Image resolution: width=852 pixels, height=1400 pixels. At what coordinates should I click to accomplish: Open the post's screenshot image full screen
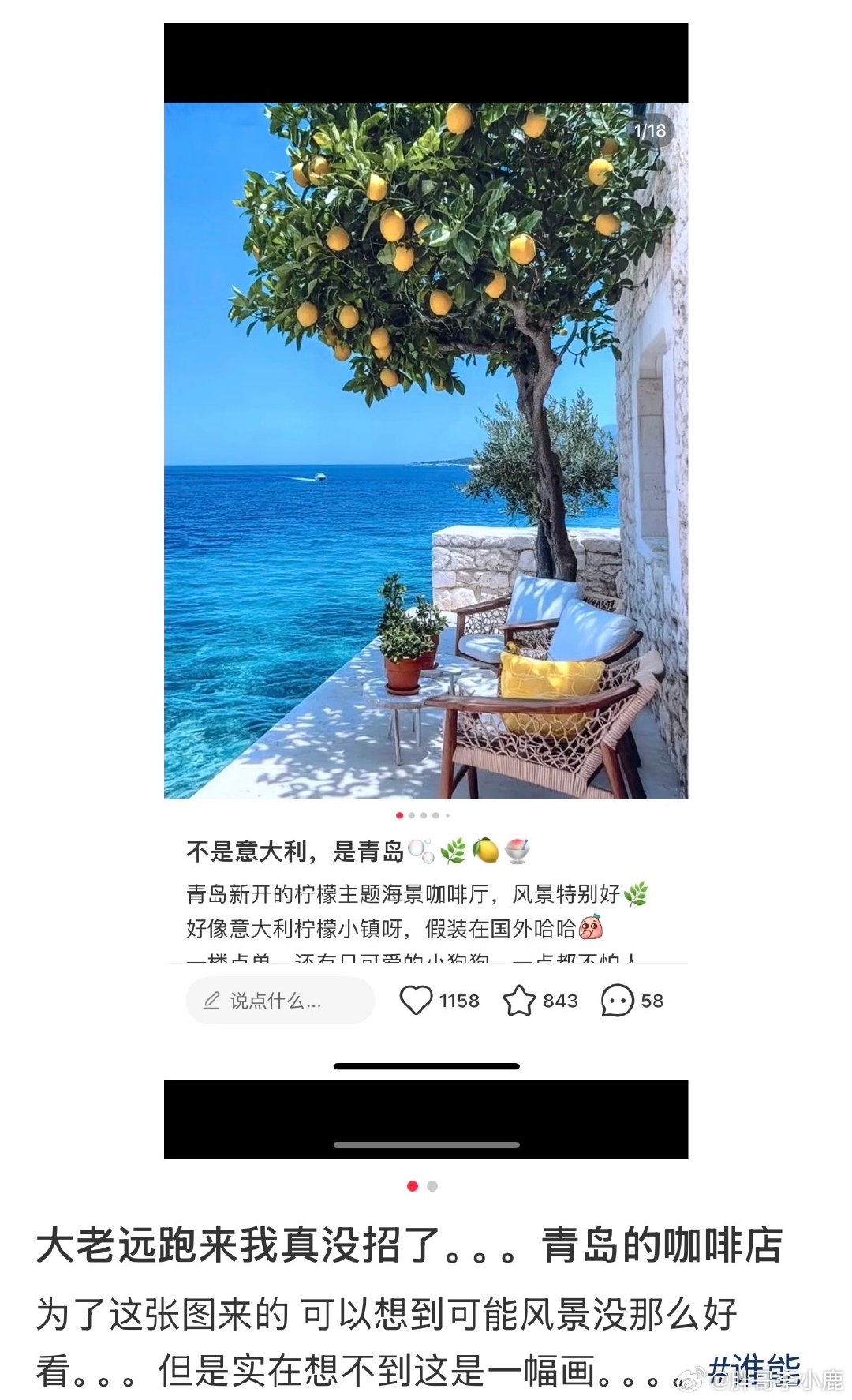[426, 590]
